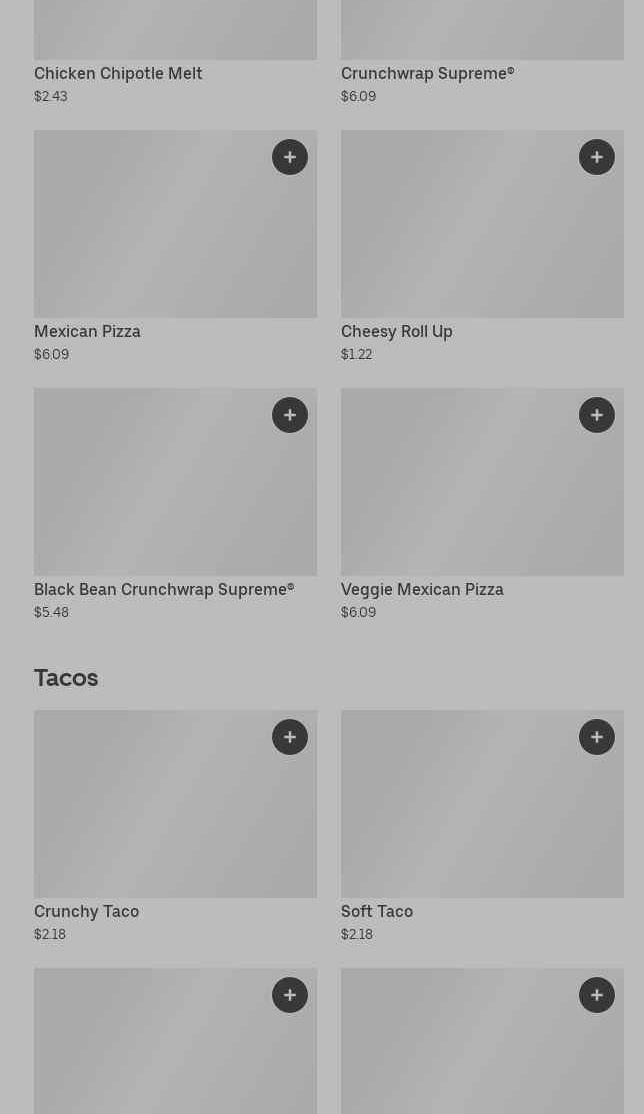Viewport: 644px width, 1114px height.
Task: Add Soft Taco to the order
Action: point(597,737)
